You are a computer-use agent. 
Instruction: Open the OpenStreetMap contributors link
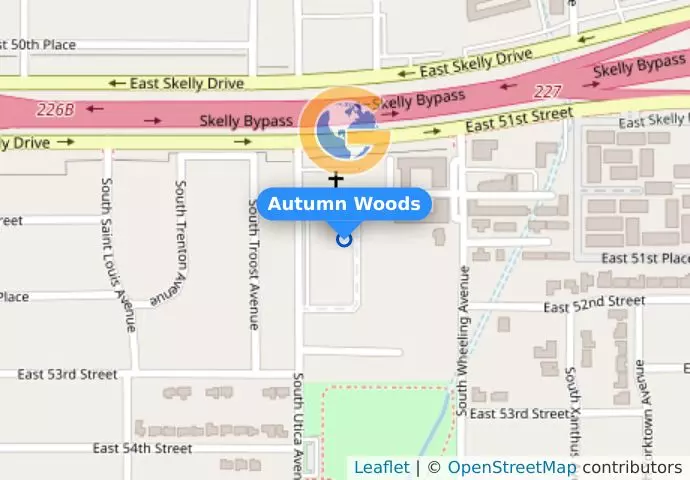click(511, 467)
